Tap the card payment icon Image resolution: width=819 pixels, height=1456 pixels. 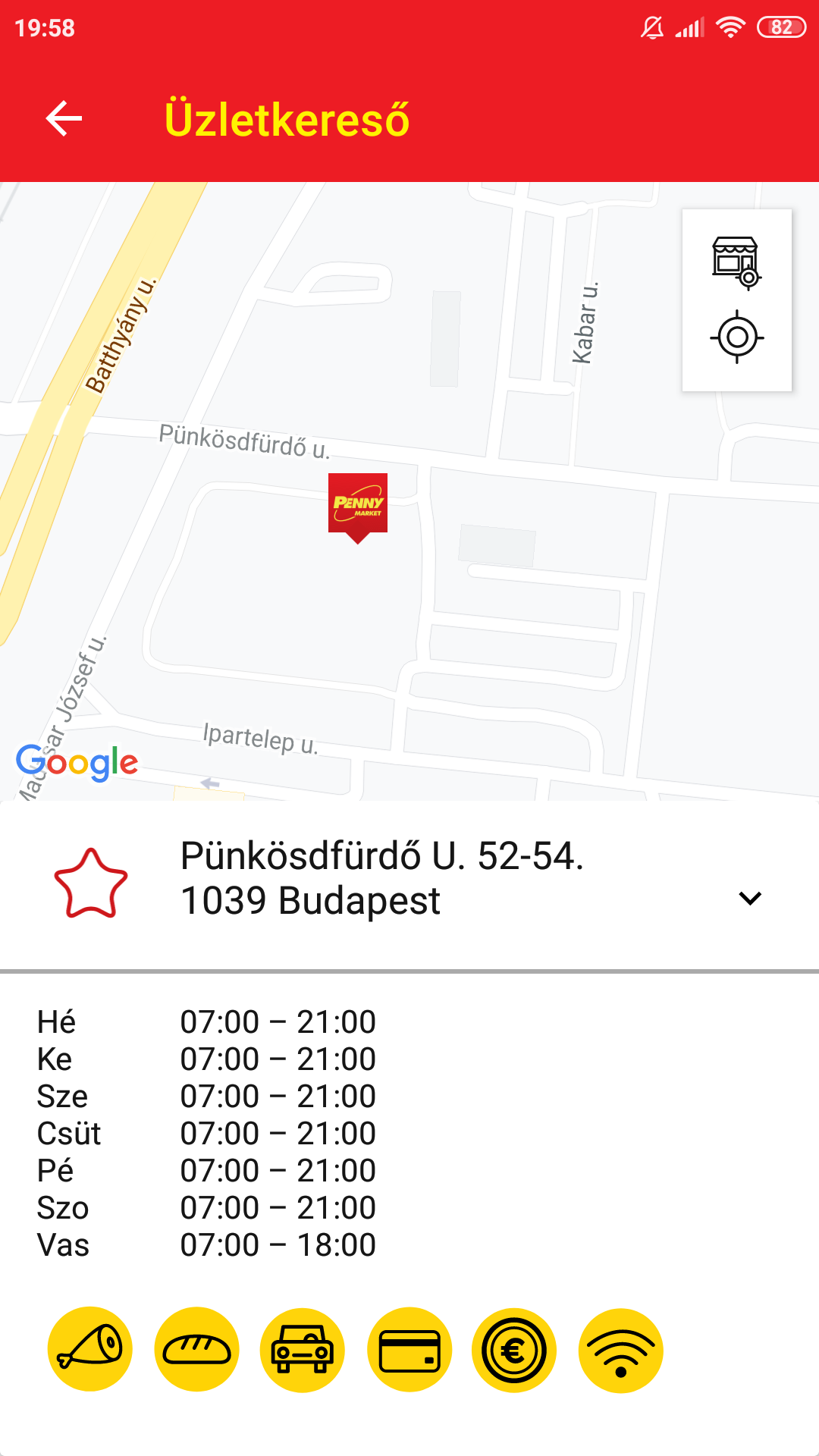409,1349
